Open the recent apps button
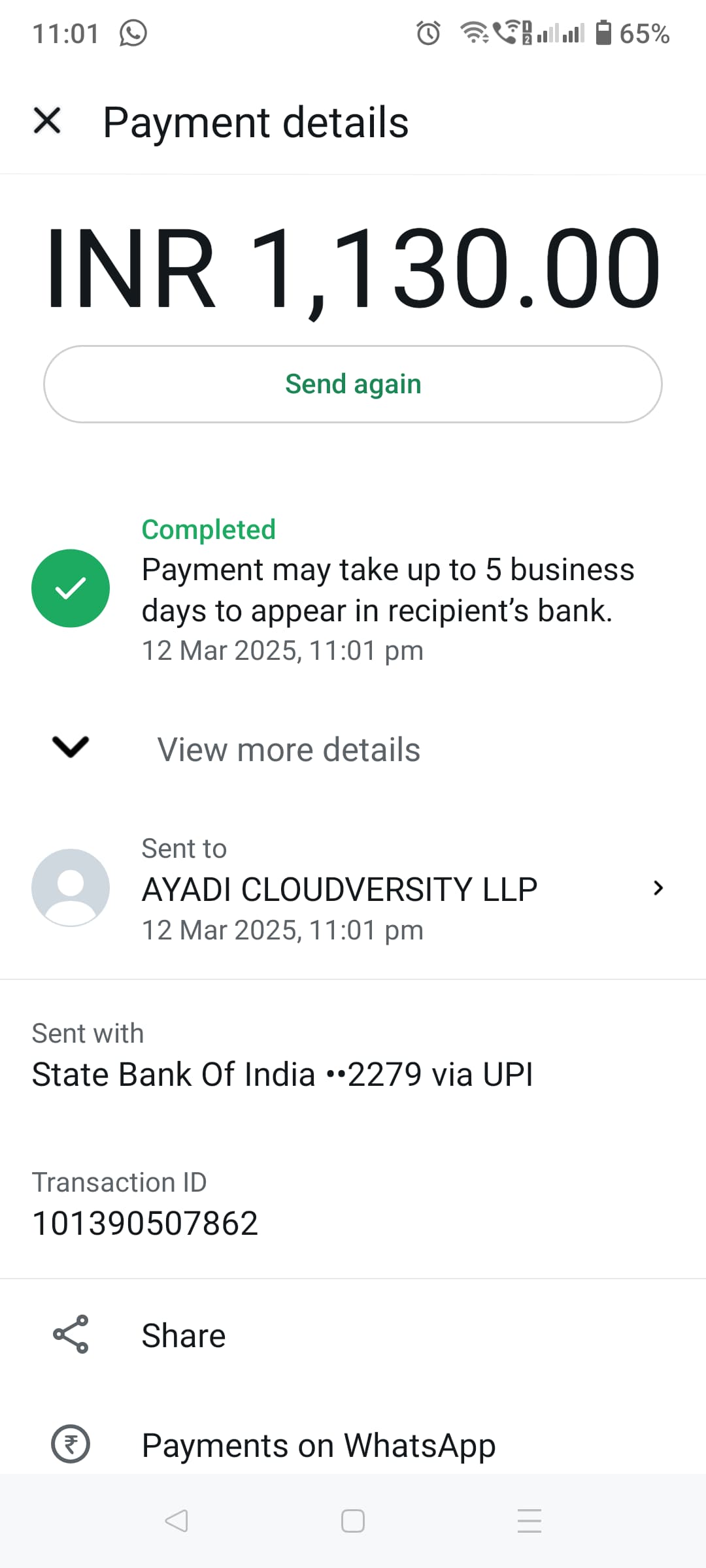Image resolution: width=706 pixels, height=1568 pixels. [x=529, y=1521]
